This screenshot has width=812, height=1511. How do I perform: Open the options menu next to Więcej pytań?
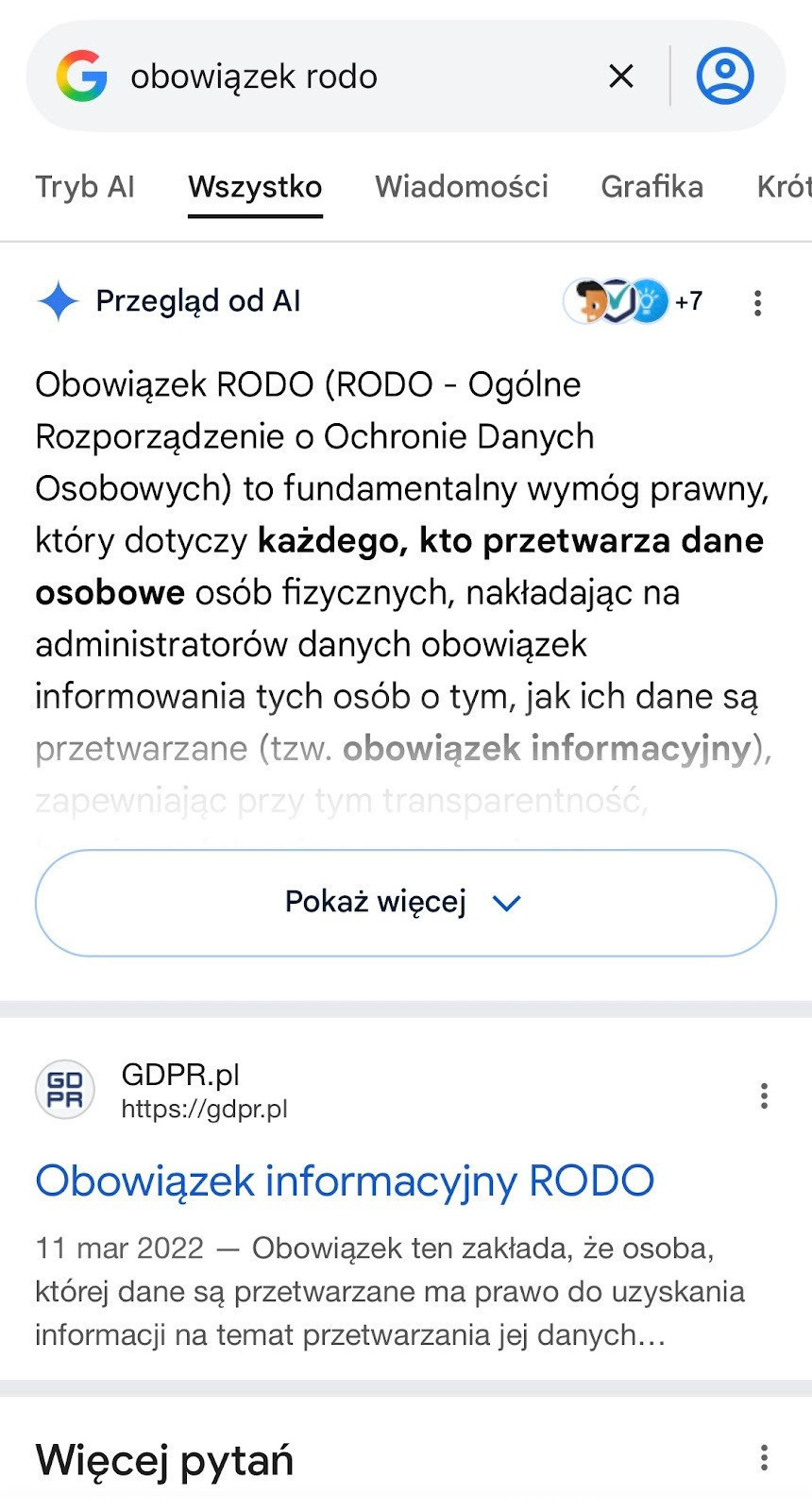764,1458
